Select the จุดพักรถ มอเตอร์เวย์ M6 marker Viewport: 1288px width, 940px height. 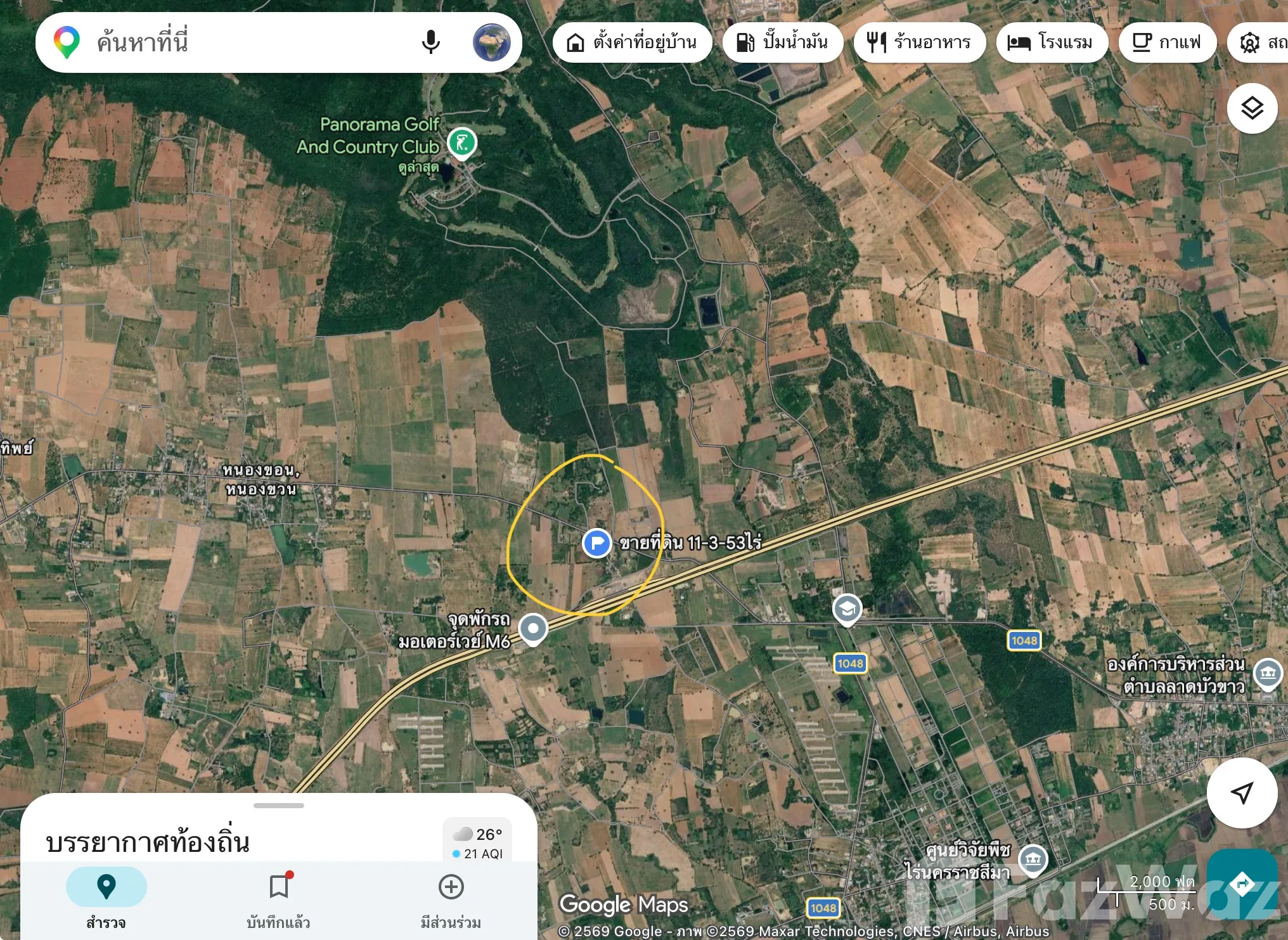(533, 629)
